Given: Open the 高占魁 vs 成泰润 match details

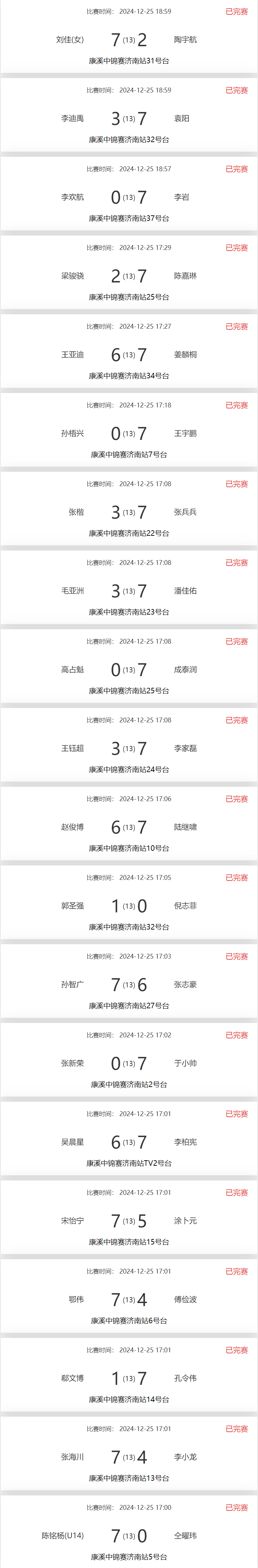Looking at the screenshot, I should [129, 670].
